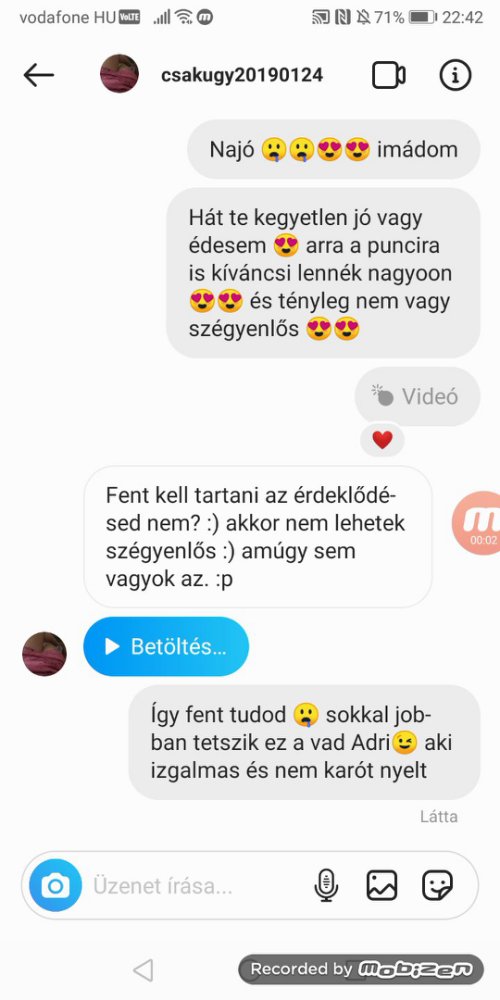Open conversation info details
This screenshot has width=500, height=1000.
pyautogui.click(x=455, y=75)
